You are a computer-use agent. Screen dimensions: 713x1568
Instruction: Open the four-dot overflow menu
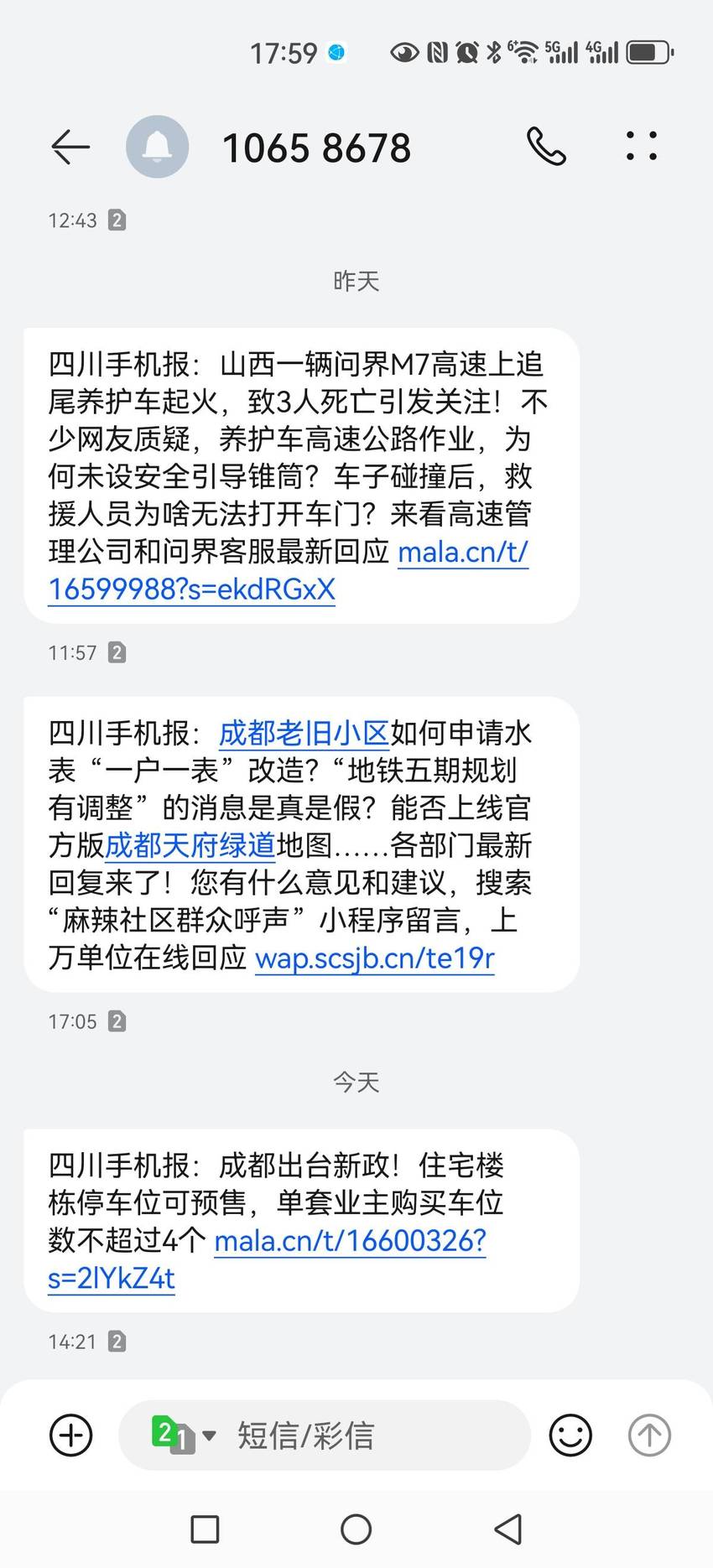tap(642, 146)
